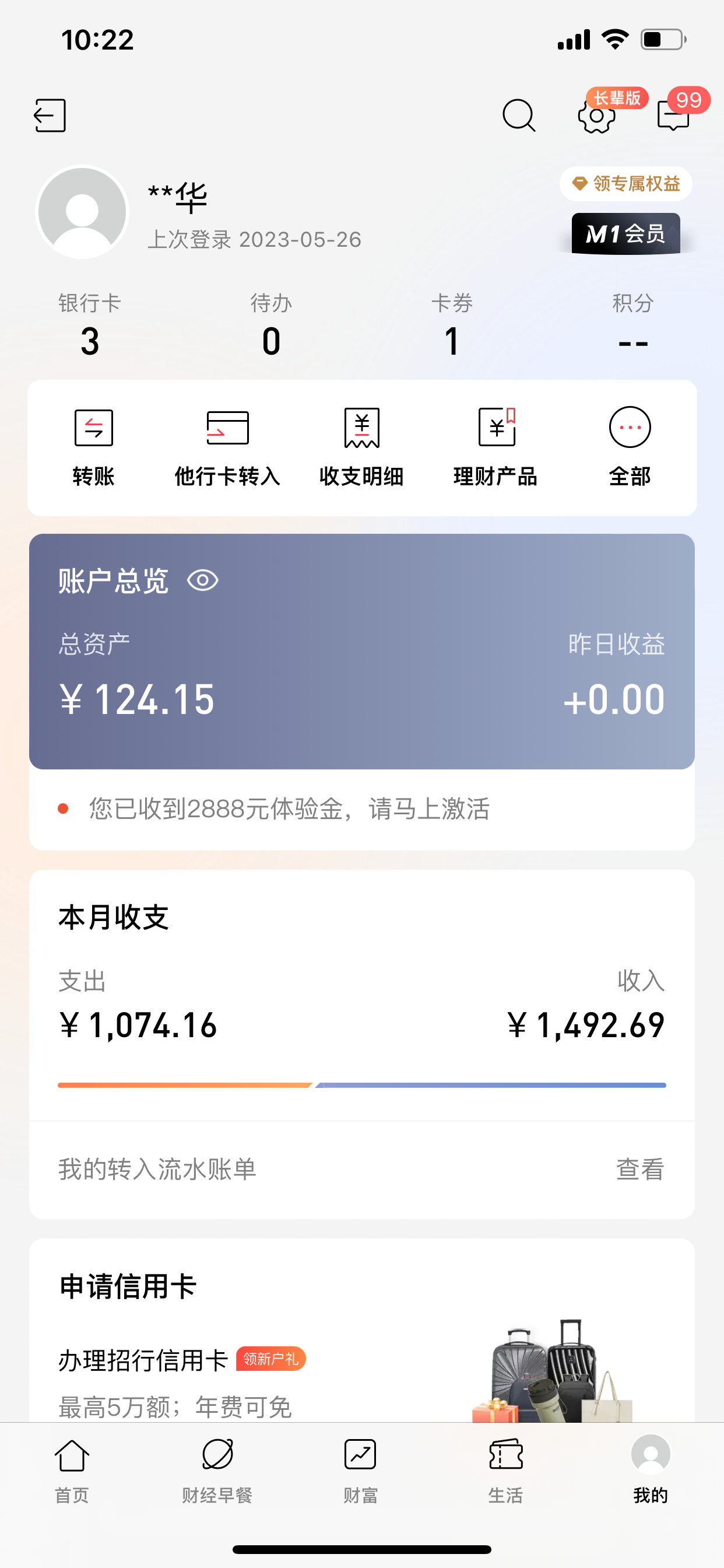Tap 查看 for transfer-in statement
The width and height of the screenshot is (724, 1568).
point(639,1170)
